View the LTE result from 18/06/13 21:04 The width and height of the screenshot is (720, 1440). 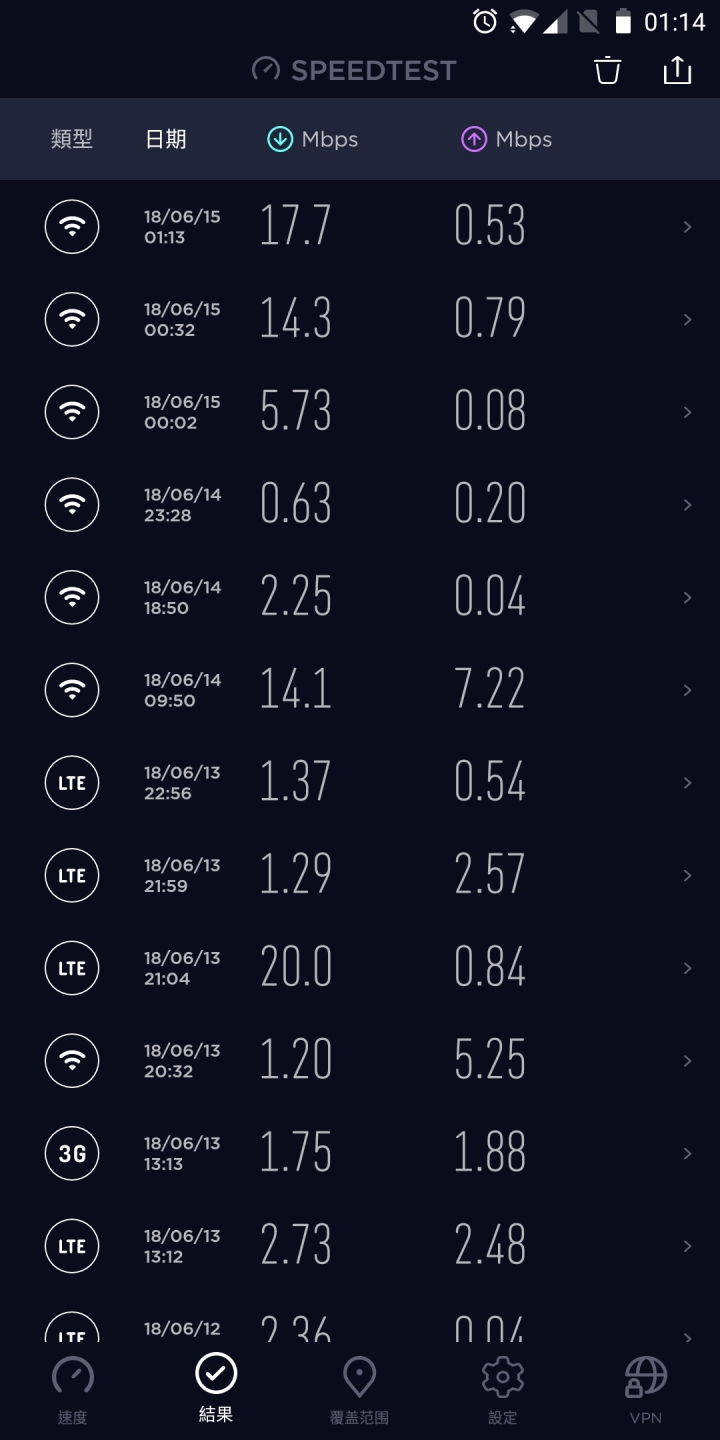360,968
